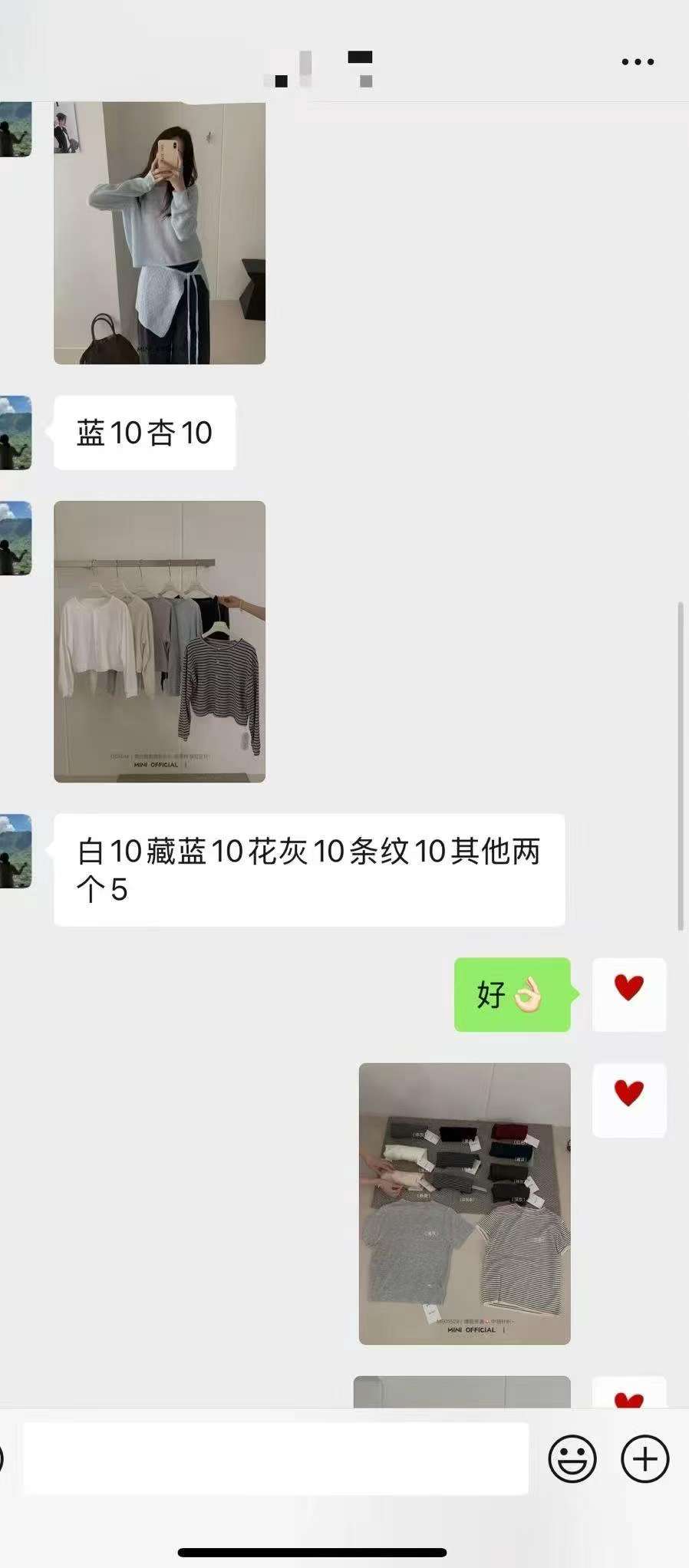View the mirror selfie sweater photo
The height and width of the screenshot is (1568, 689).
pos(160,232)
